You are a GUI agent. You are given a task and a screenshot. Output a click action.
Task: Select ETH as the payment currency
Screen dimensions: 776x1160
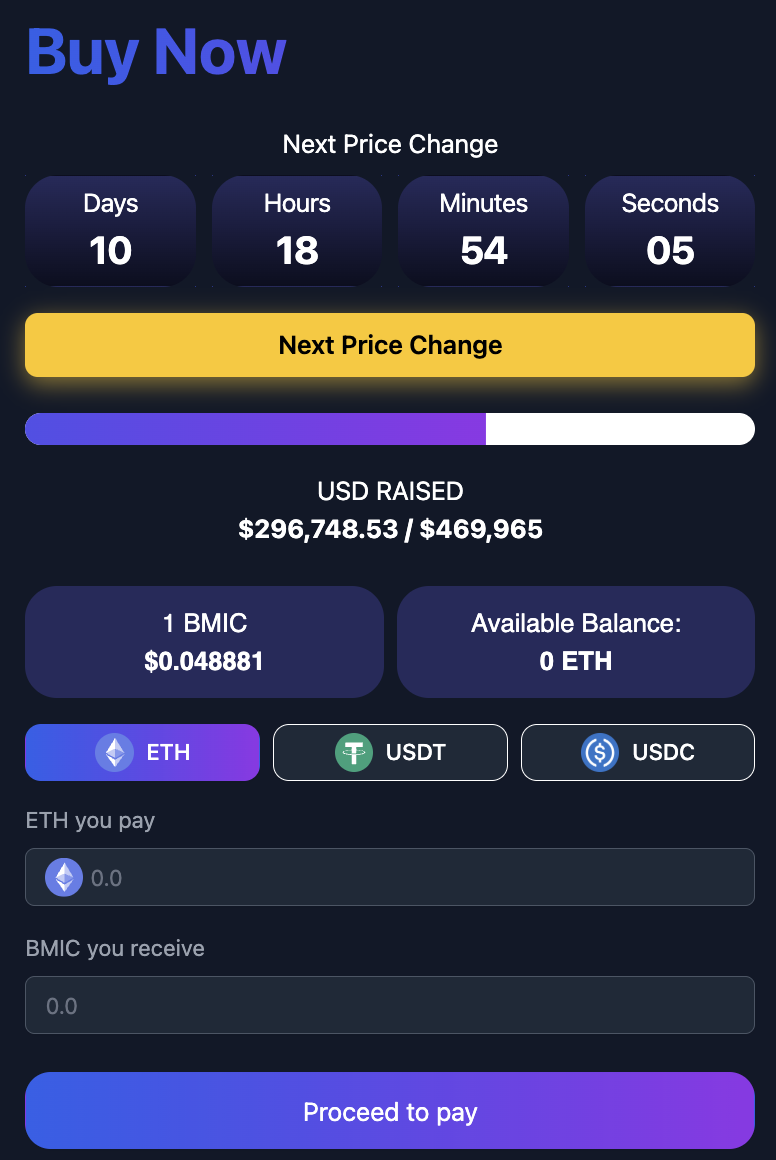coord(142,752)
